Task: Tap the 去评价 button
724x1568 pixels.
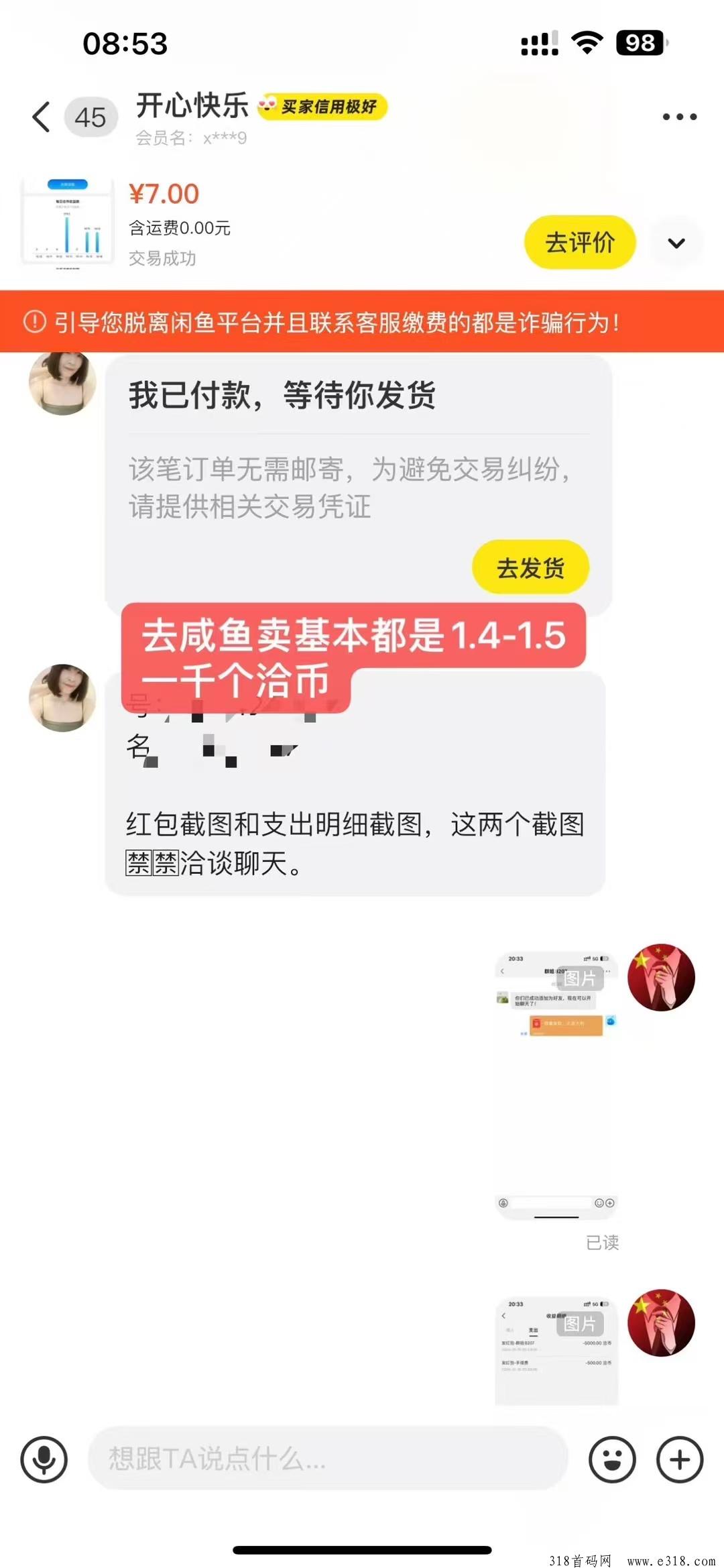Action: click(x=579, y=243)
